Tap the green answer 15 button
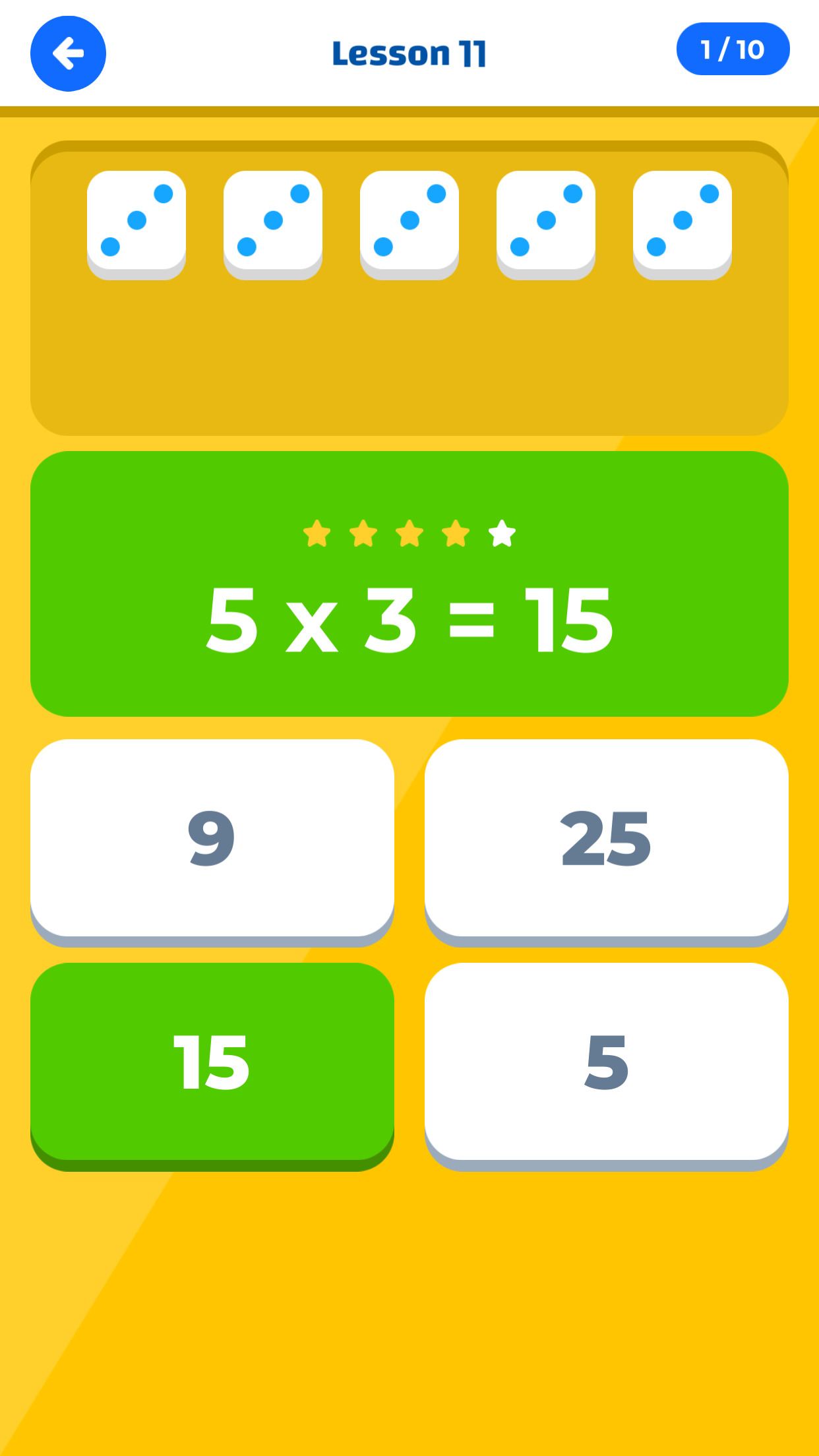This screenshot has height=1456, width=819. click(x=212, y=1062)
